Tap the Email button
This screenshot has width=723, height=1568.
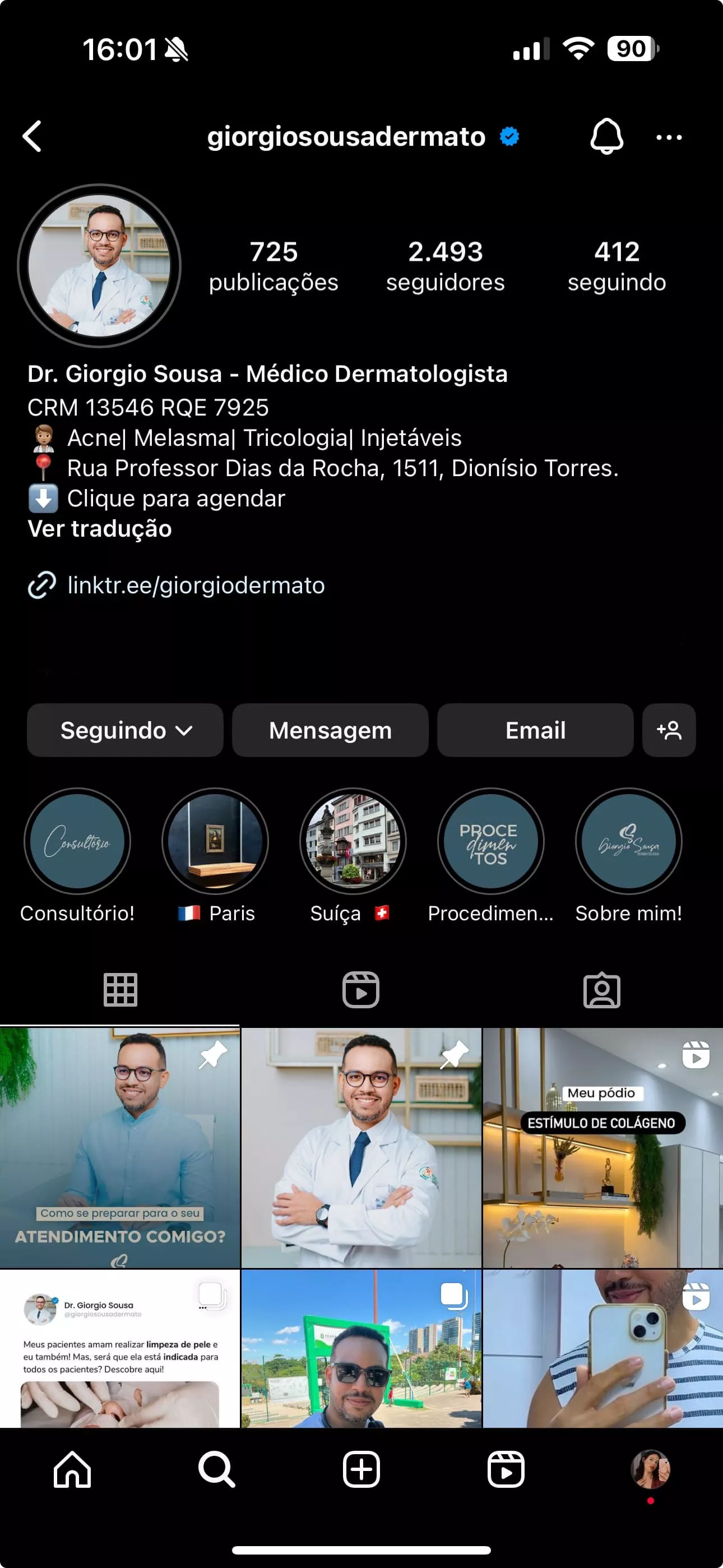(x=535, y=730)
